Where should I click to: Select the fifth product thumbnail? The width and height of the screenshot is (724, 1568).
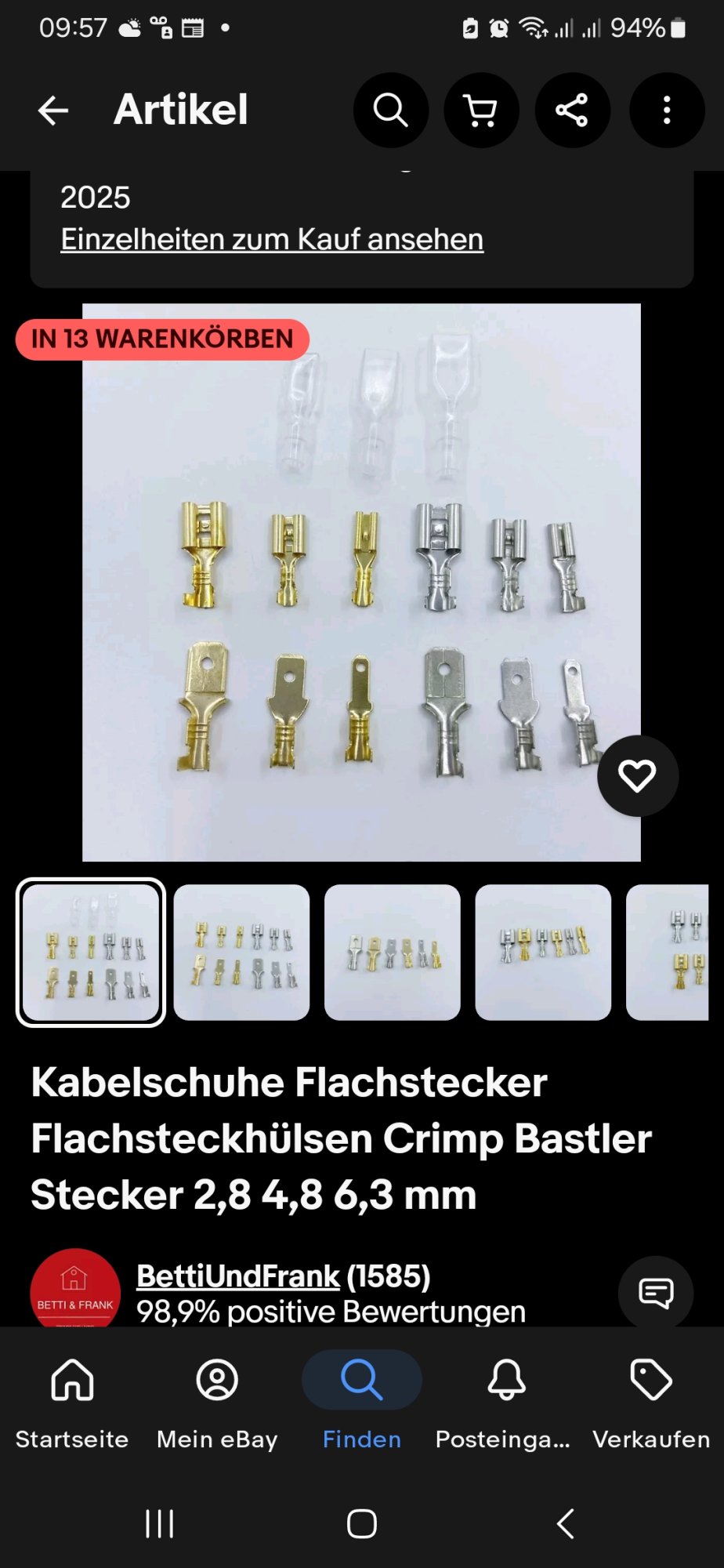[x=668, y=953]
